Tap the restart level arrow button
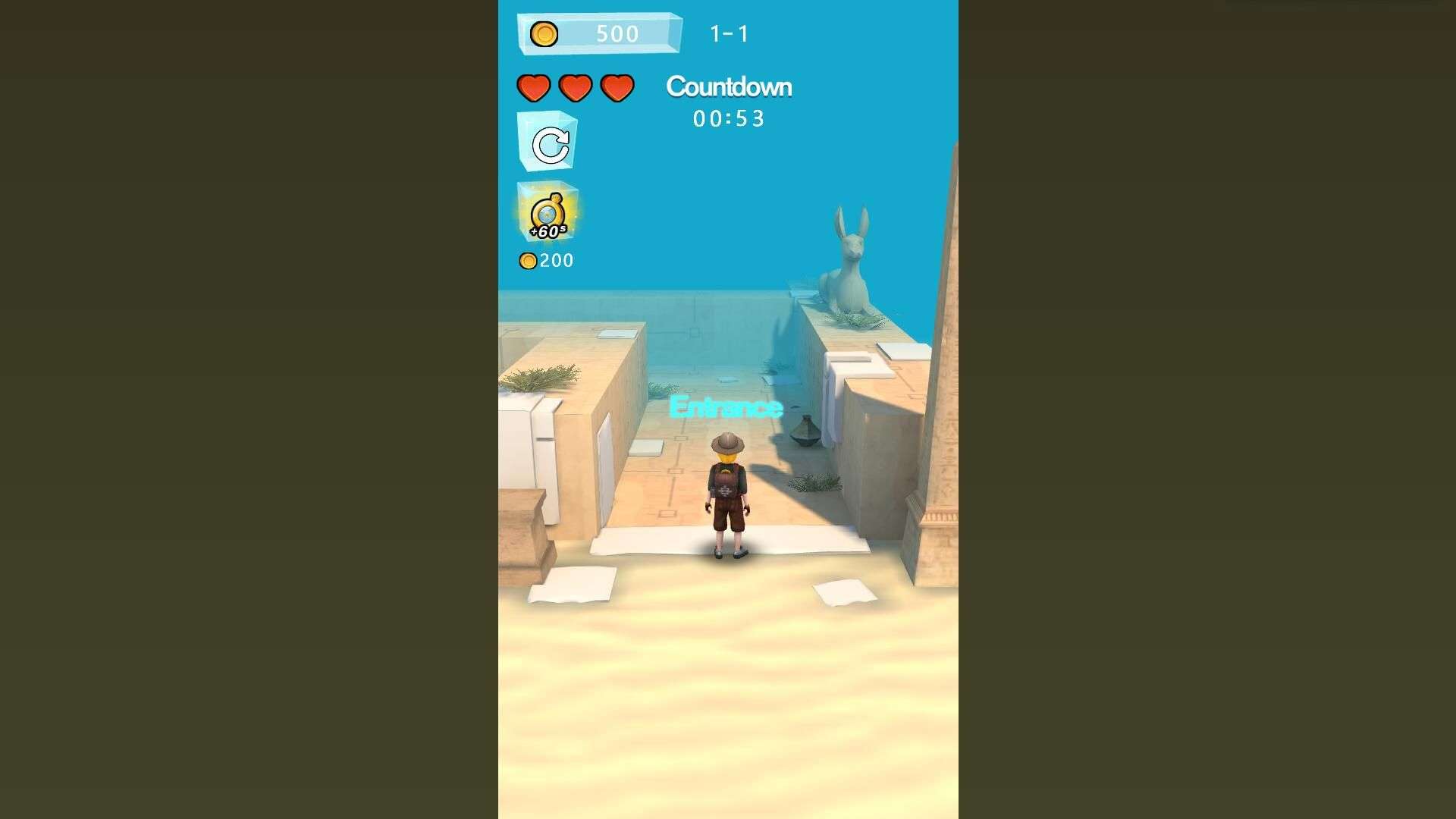The width and height of the screenshot is (1456, 819). (x=548, y=143)
